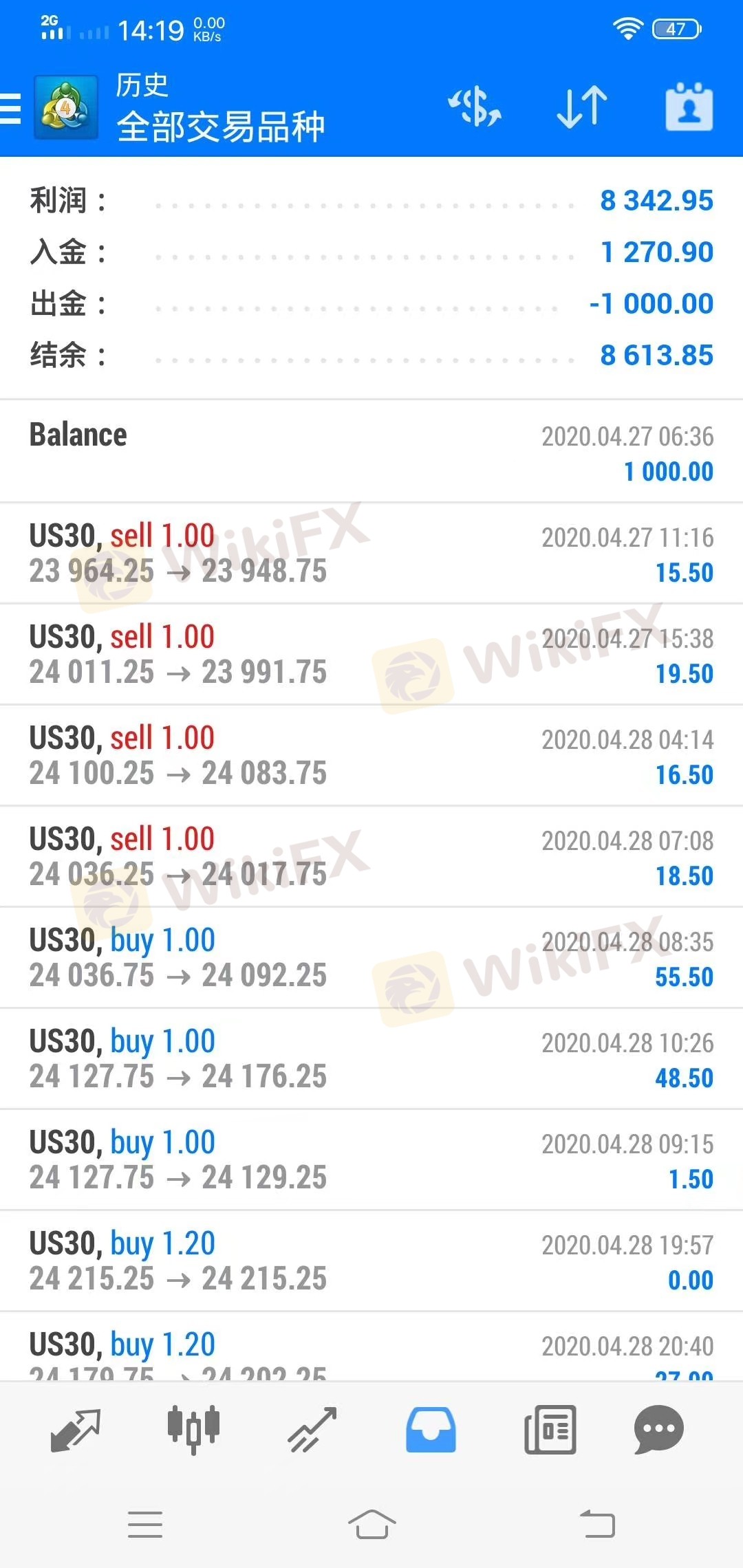The height and width of the screenshot is (1568, 743).
Task: Switch to the Trade tab
Action: coord(312,1430)
